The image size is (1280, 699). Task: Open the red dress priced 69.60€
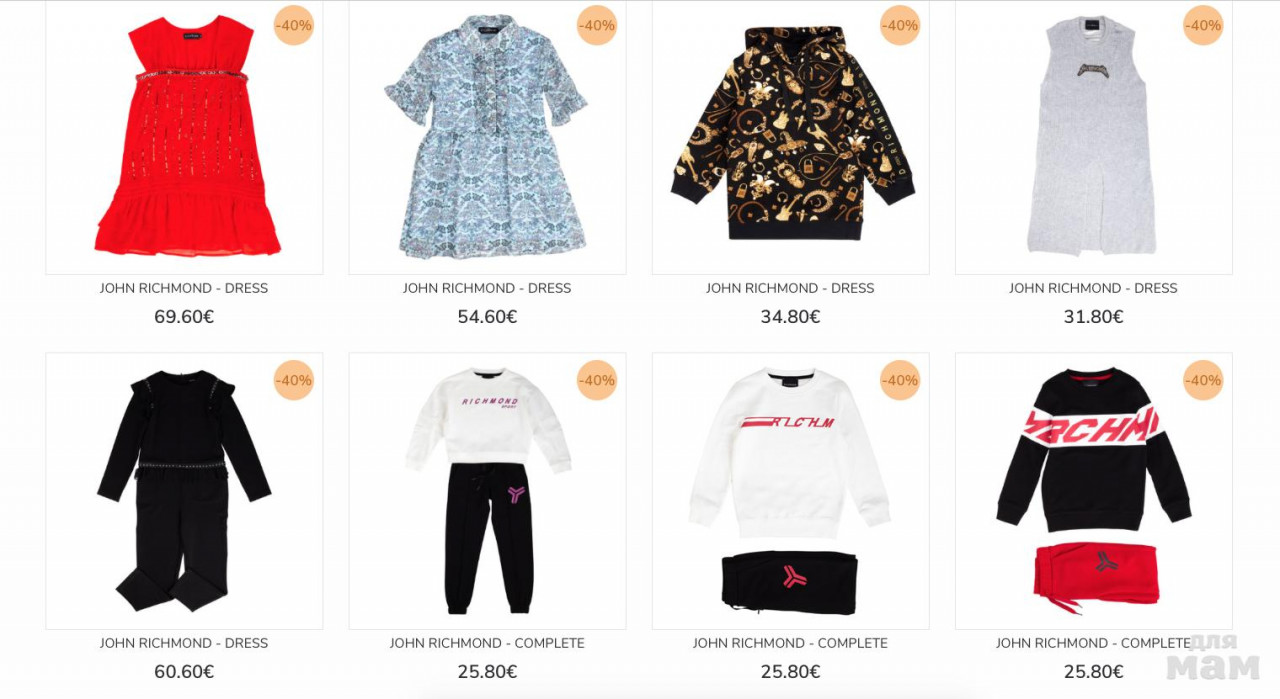pos(184,137)
